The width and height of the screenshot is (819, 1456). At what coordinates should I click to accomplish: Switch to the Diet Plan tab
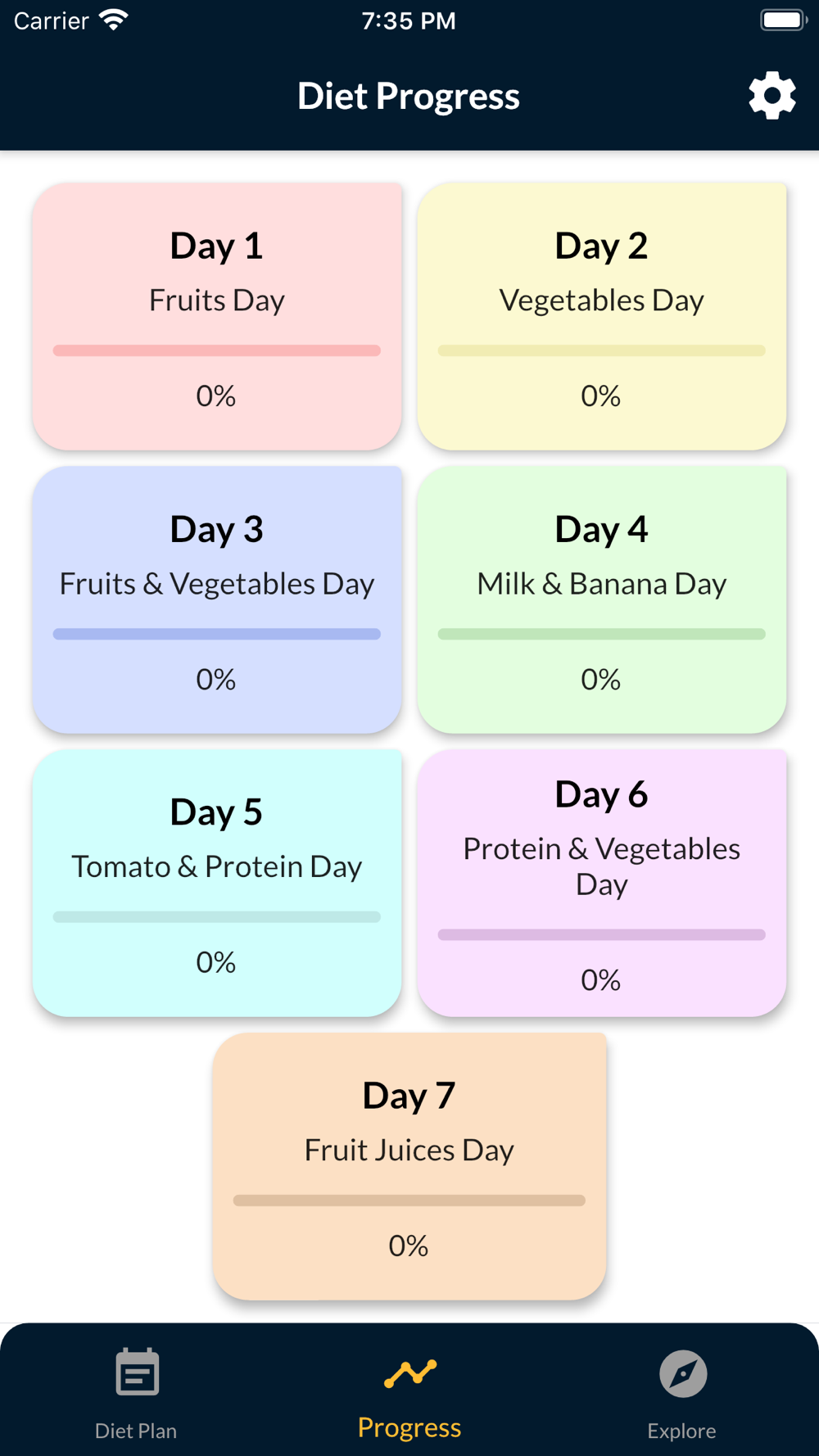point(136,1394)
